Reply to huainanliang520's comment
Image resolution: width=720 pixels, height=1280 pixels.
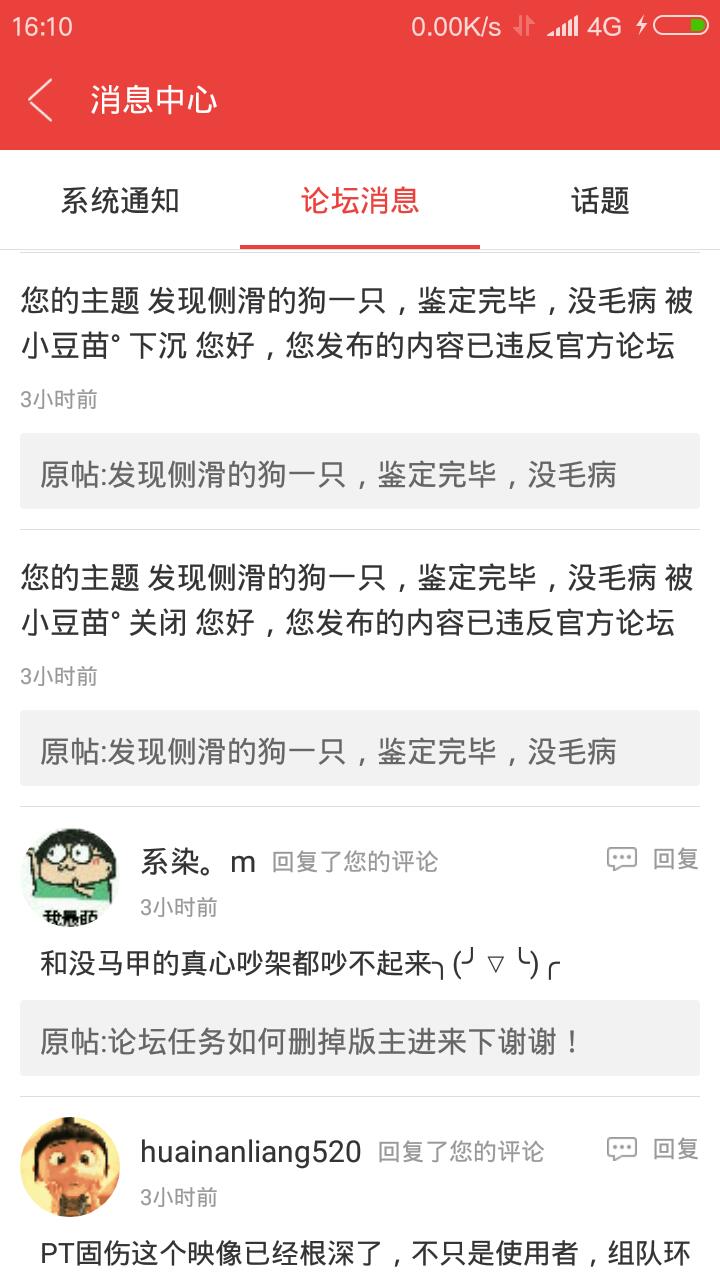[x=653, y=1149]
